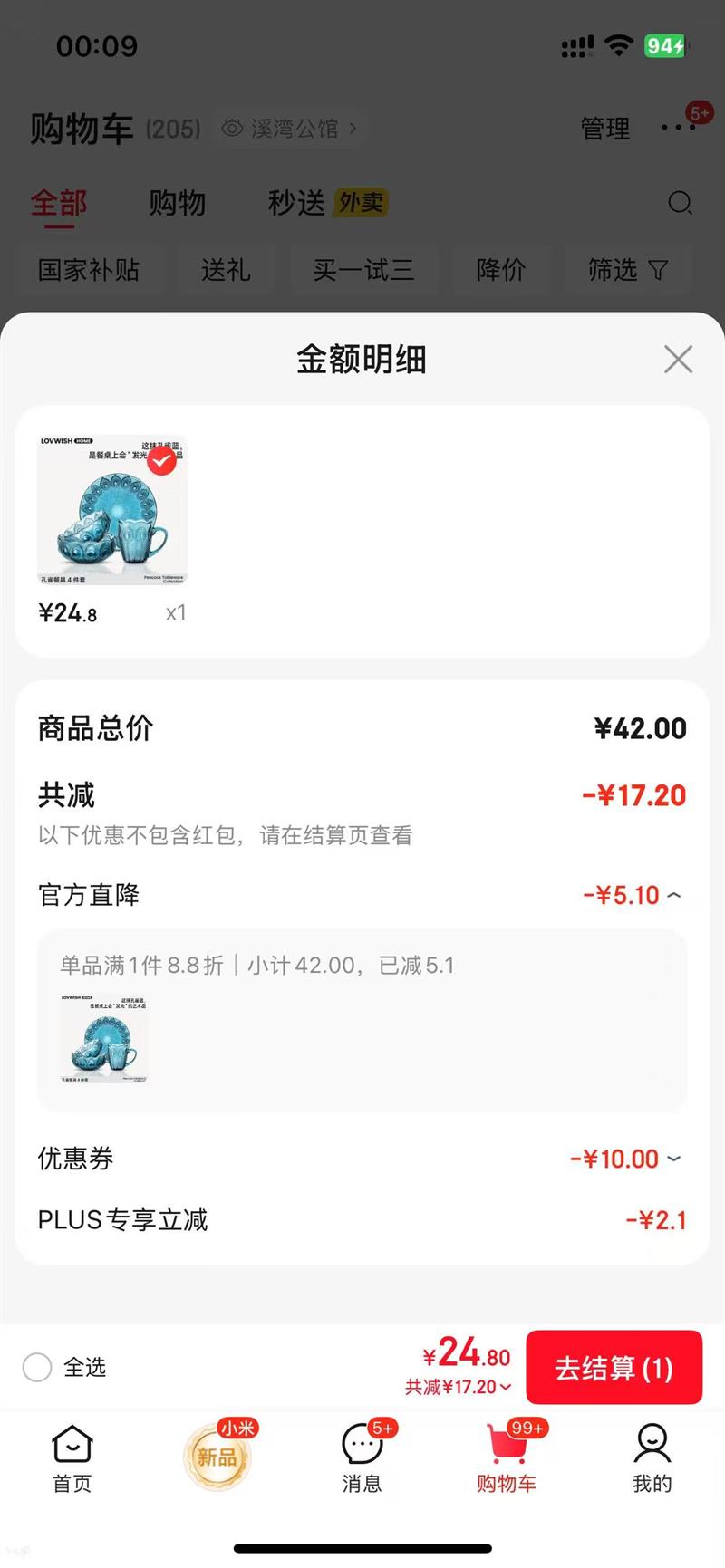This screenshot has height=1568, width=725.
Task: Uncheck the selected peacock tableware item
Action: (x=162, y=461)
